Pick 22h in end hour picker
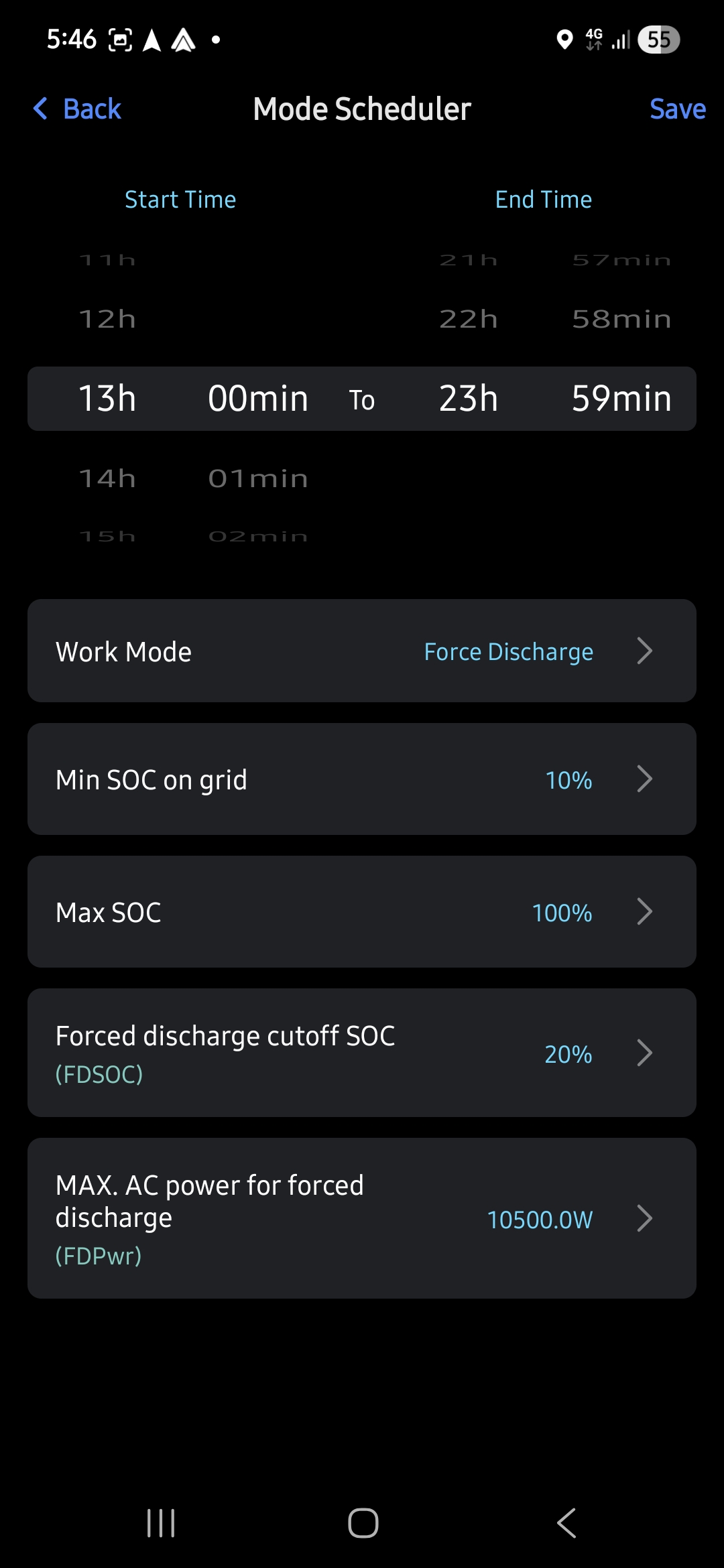 tap(468, 319)
